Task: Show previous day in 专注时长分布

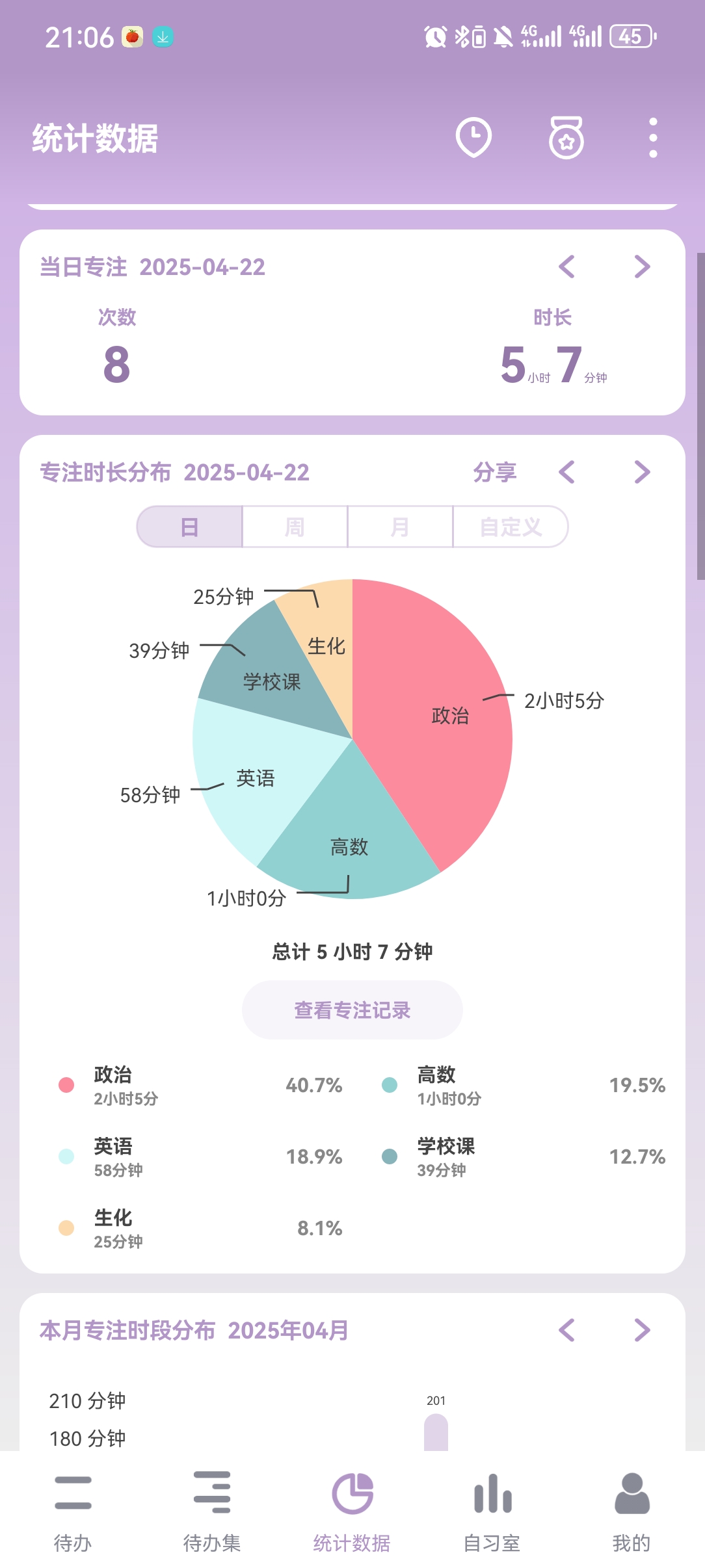Action: [567, 472]
